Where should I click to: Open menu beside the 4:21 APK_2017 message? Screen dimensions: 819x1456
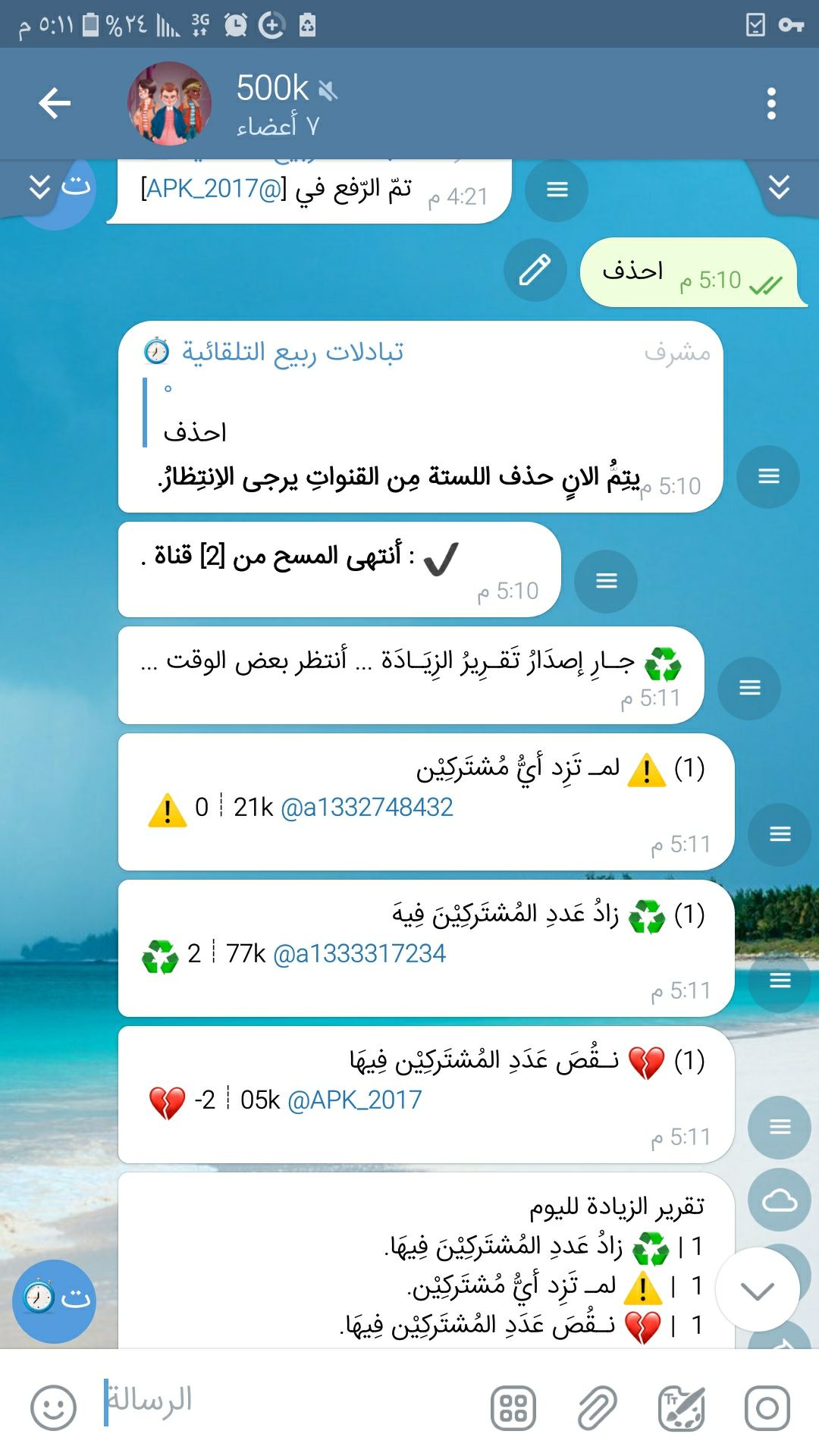point(557,190)
